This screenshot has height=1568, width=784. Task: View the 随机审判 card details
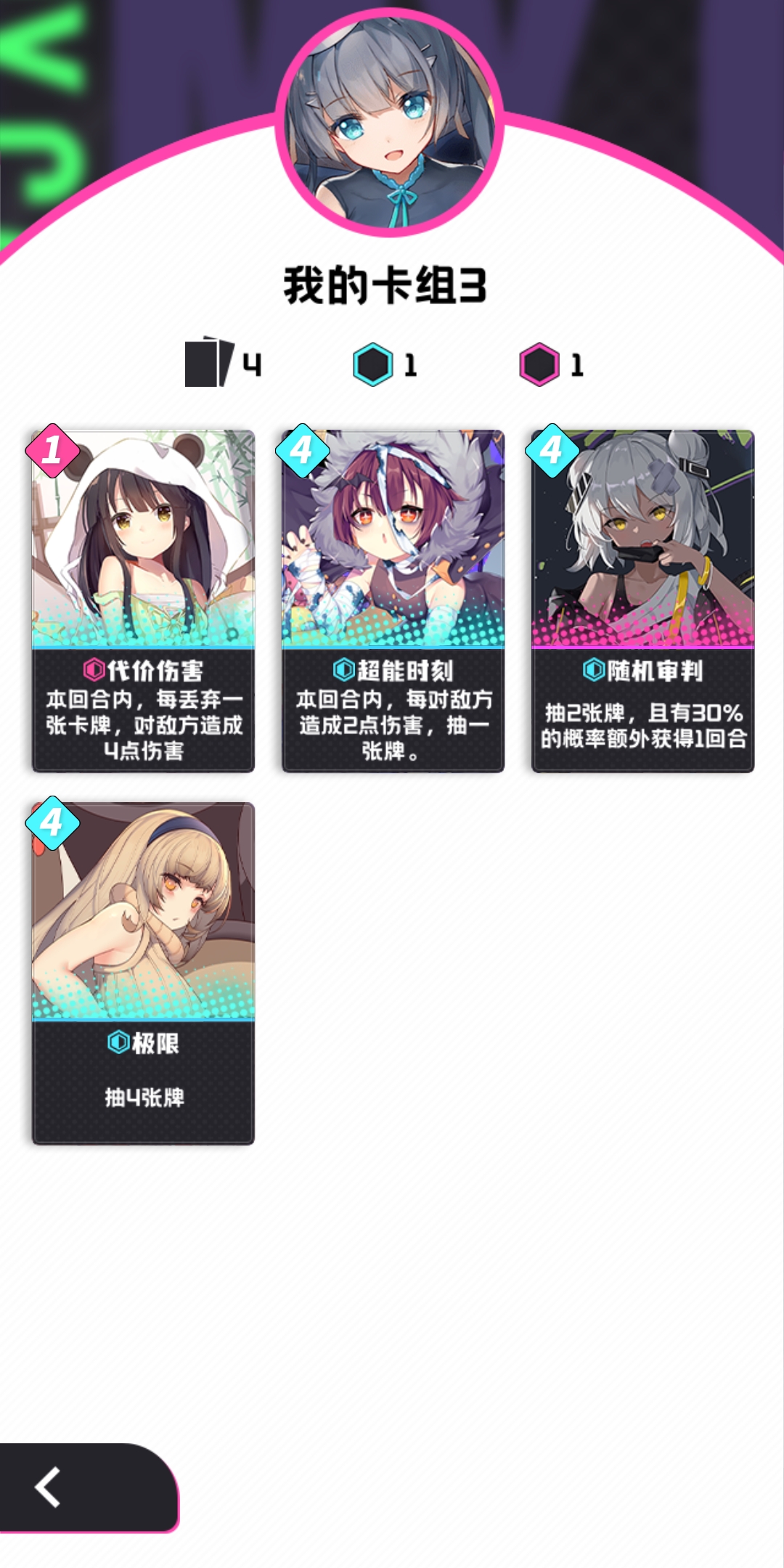642,601
